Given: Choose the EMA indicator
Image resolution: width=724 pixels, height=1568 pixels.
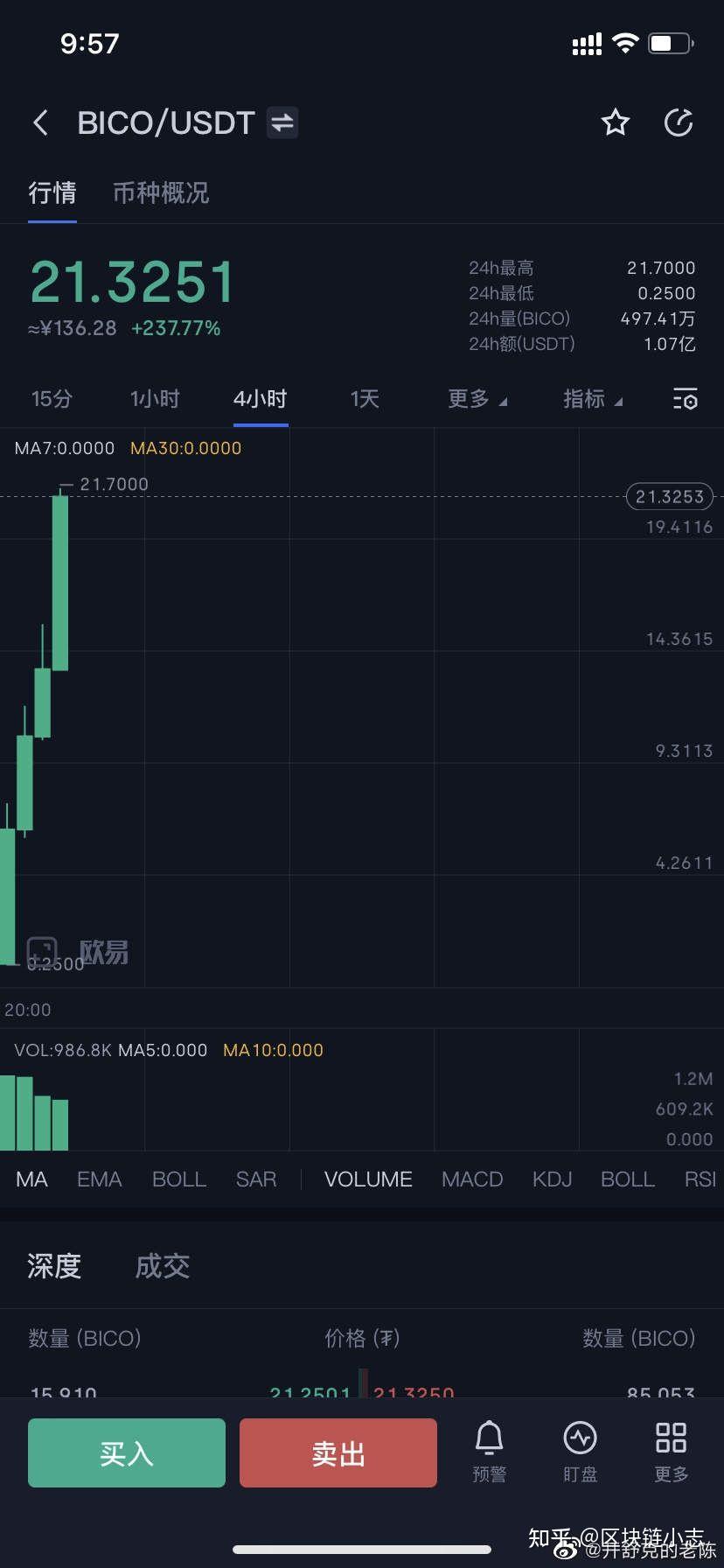Looking at the screenshot, I should [x=99, y=1179].
